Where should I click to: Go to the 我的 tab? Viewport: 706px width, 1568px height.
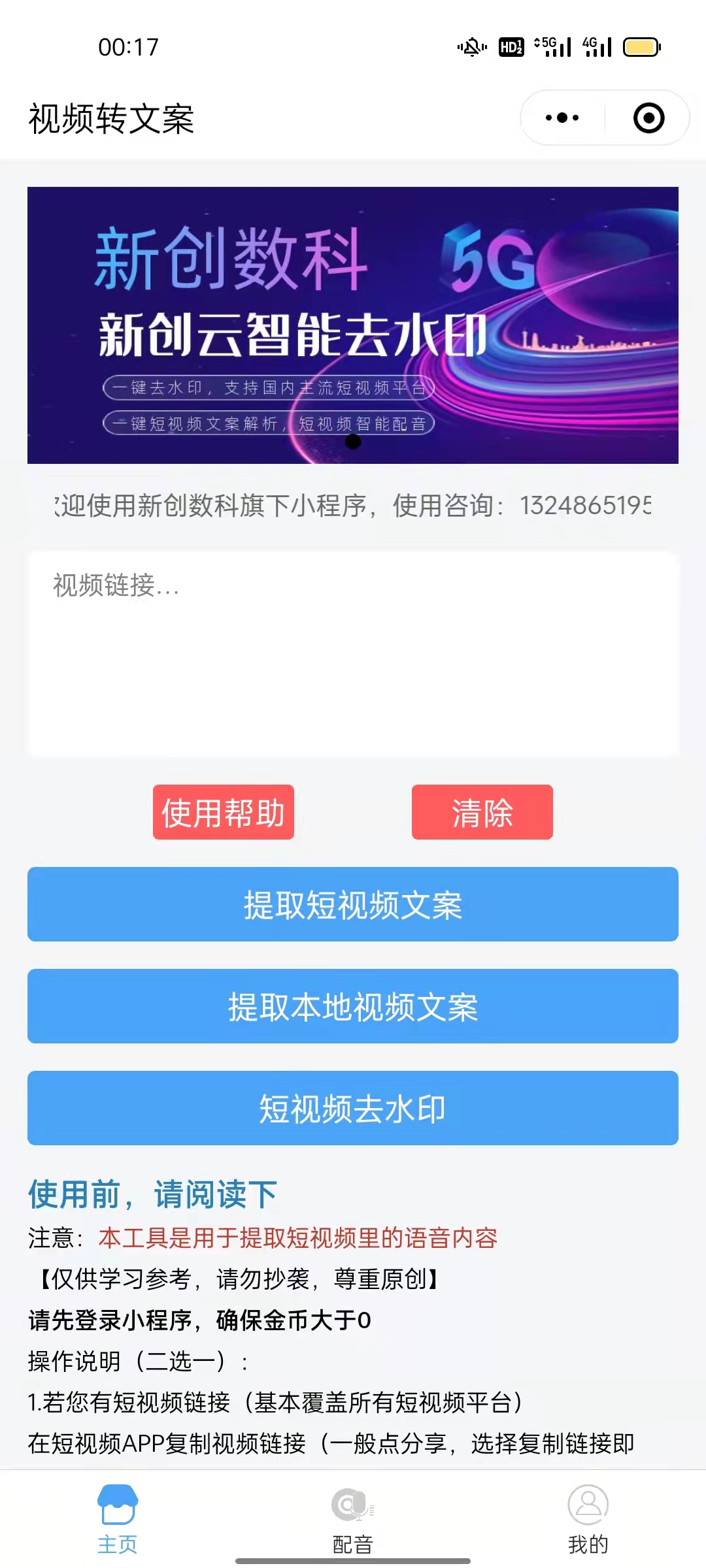[x=588, y=1519]
